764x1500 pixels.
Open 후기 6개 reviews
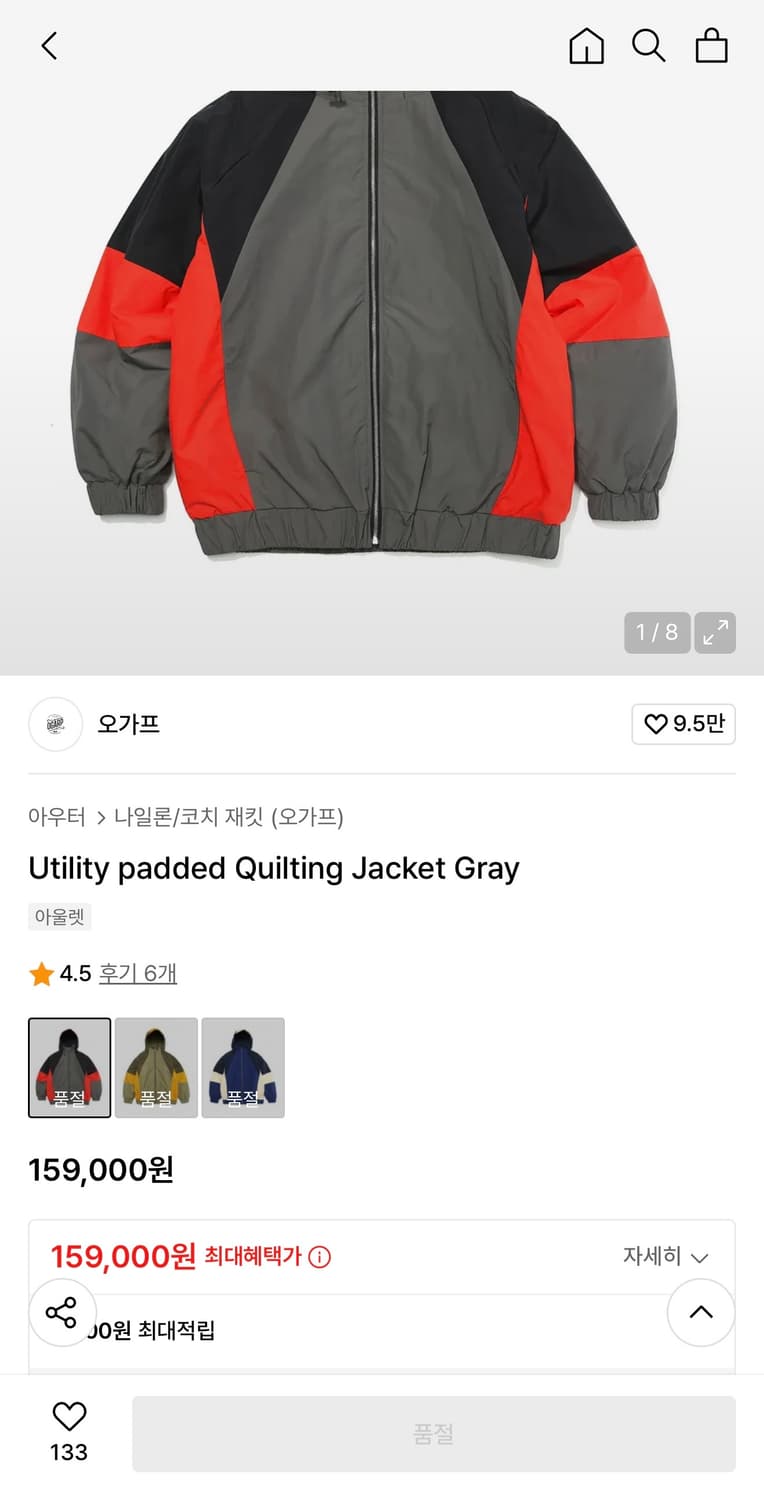coord(137,972)
